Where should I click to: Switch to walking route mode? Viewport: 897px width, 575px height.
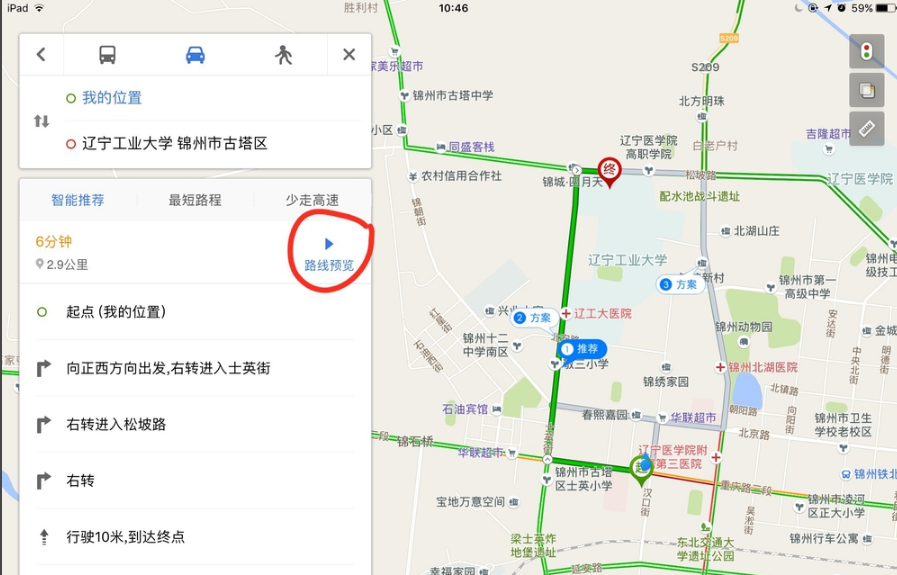(x=284, y=55)
